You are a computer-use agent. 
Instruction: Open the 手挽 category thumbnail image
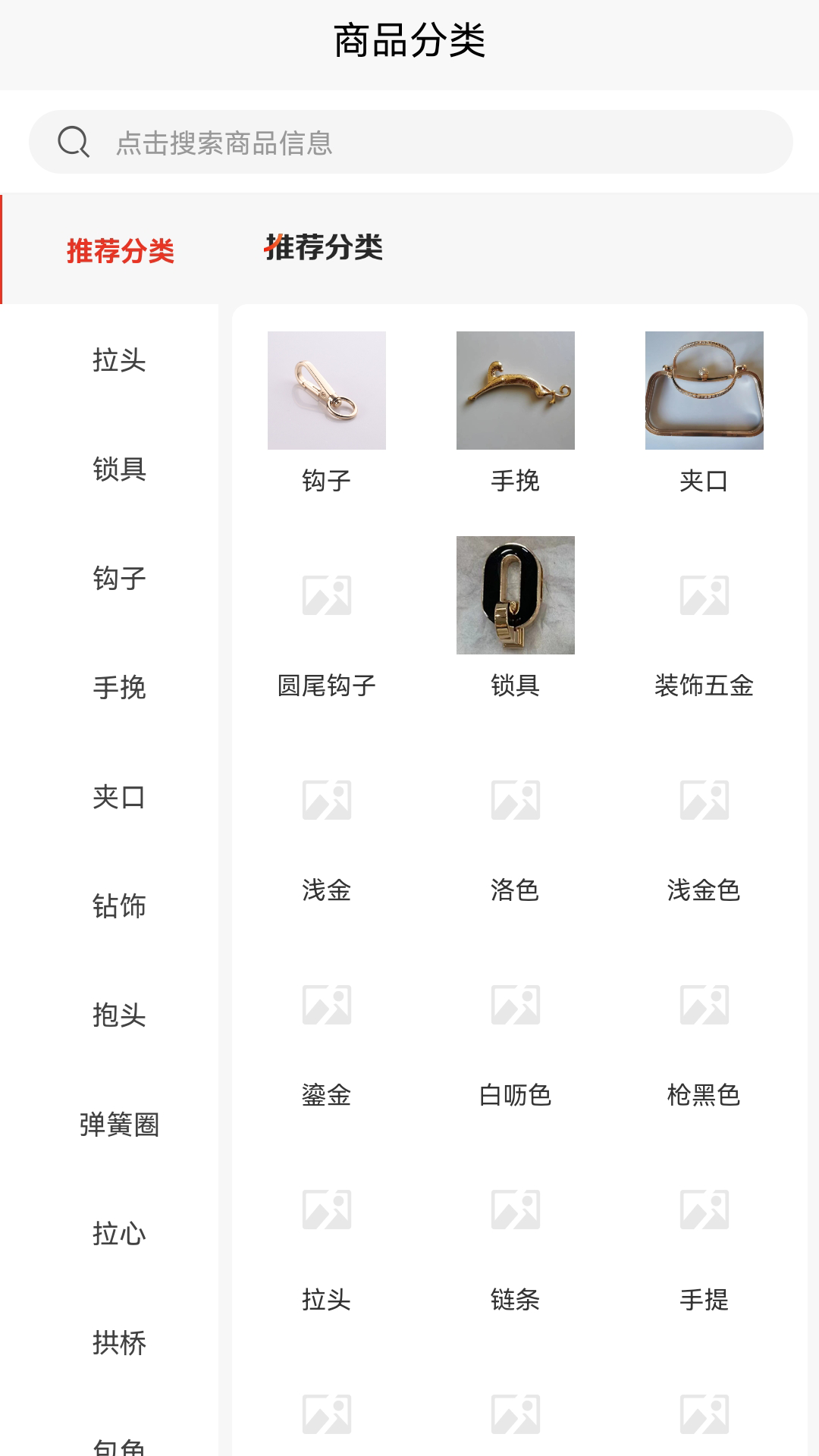[514, 391]
